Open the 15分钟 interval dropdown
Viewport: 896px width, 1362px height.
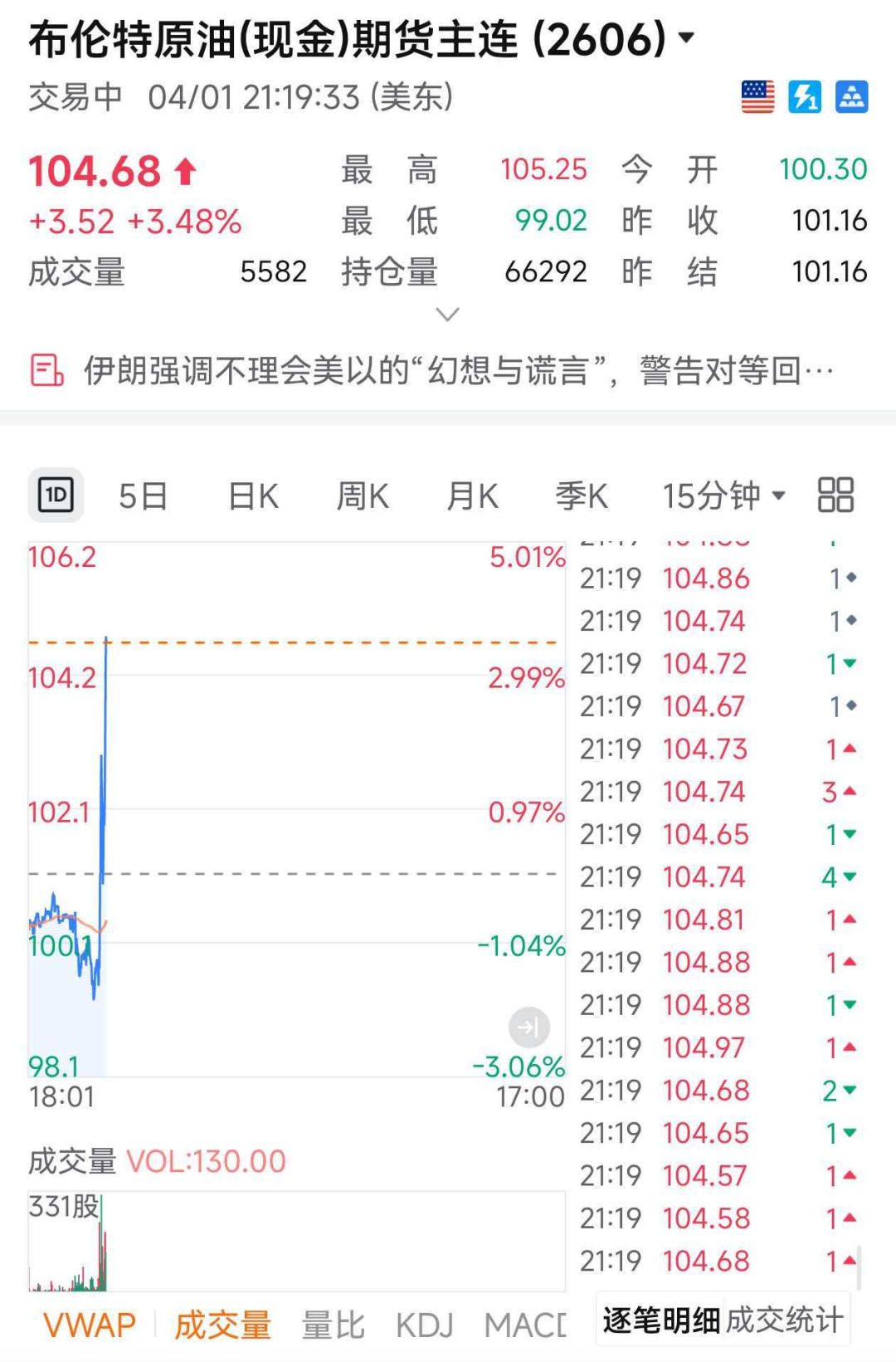[x=723, y=496]
